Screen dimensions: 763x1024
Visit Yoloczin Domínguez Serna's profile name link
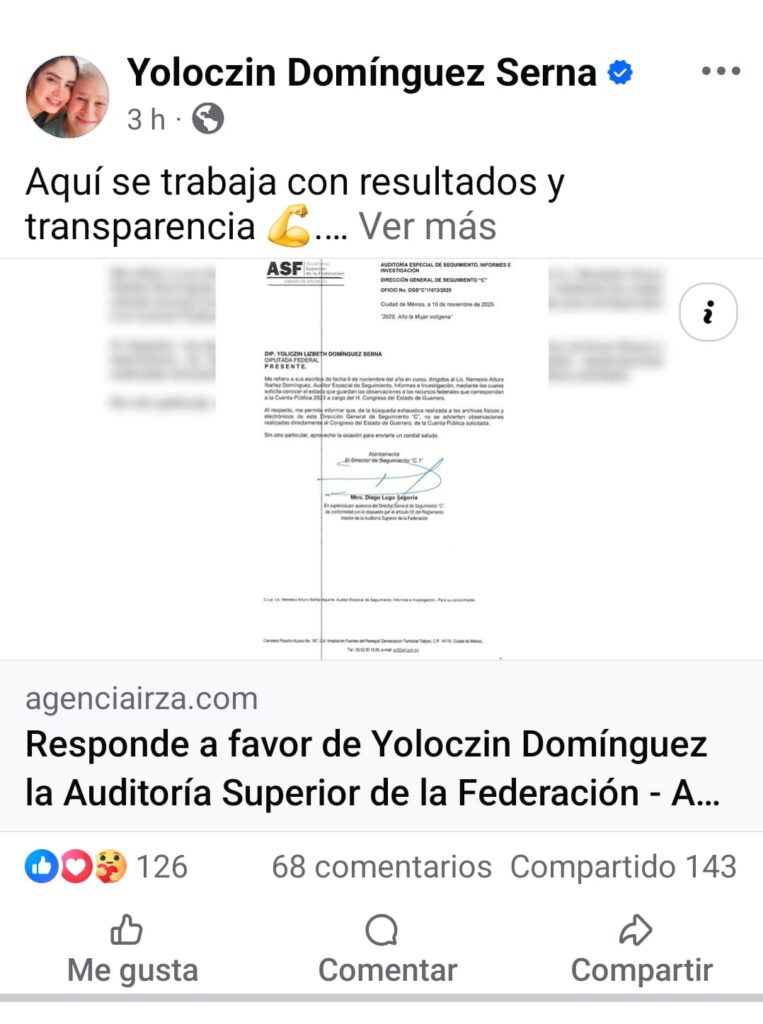click(x=361, y=72)
